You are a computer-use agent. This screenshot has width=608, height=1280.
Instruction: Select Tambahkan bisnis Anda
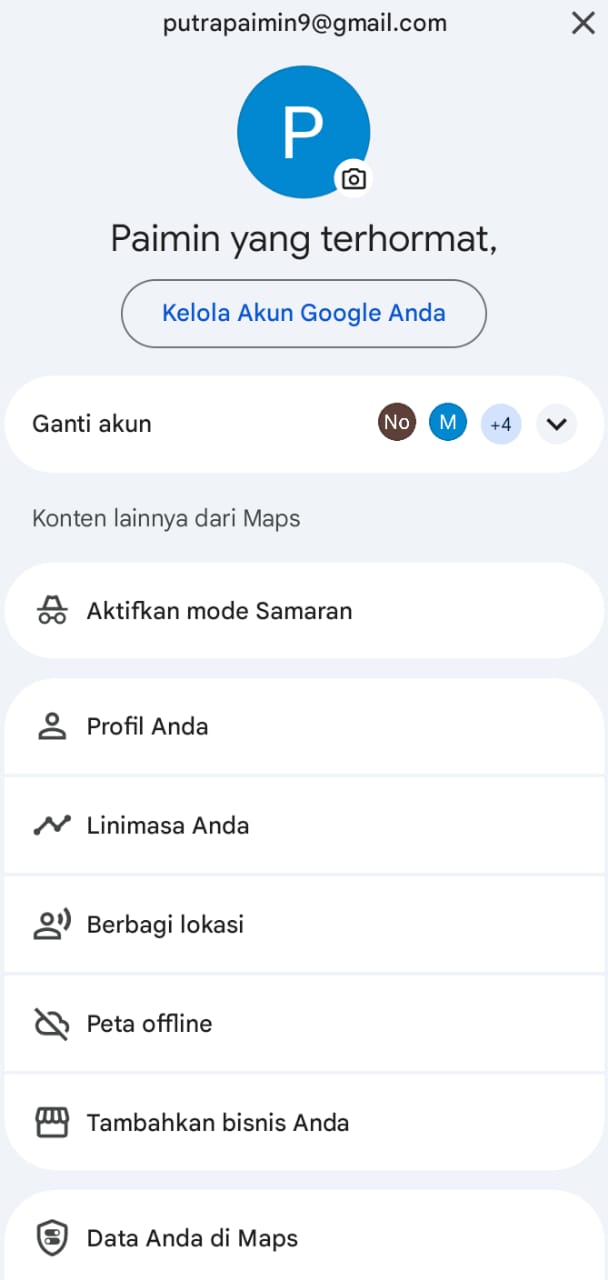[217, 1122]
